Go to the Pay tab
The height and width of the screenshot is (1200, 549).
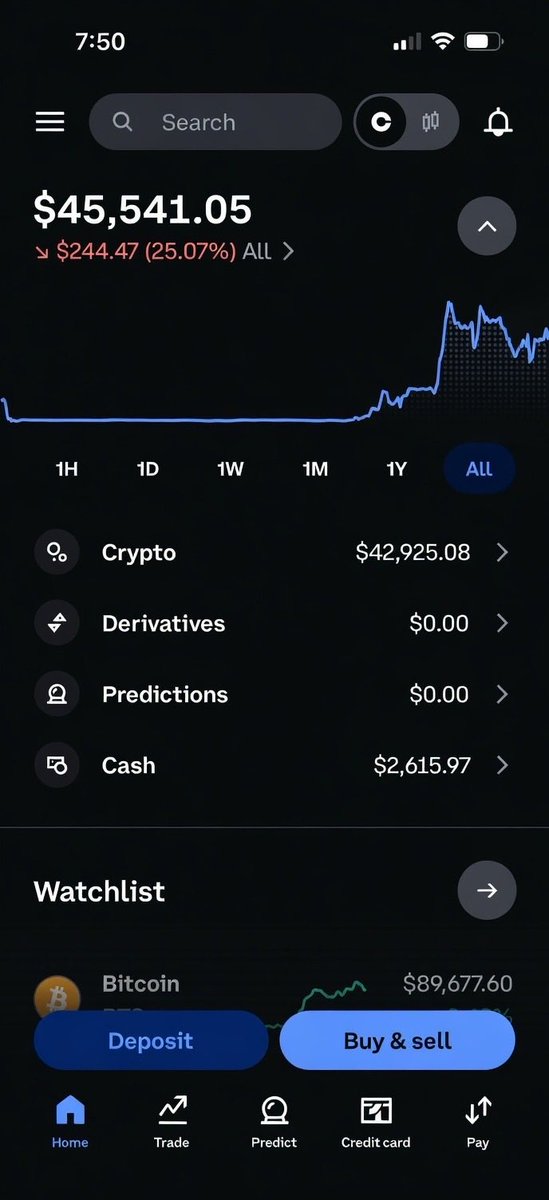tap(478, 1121)
